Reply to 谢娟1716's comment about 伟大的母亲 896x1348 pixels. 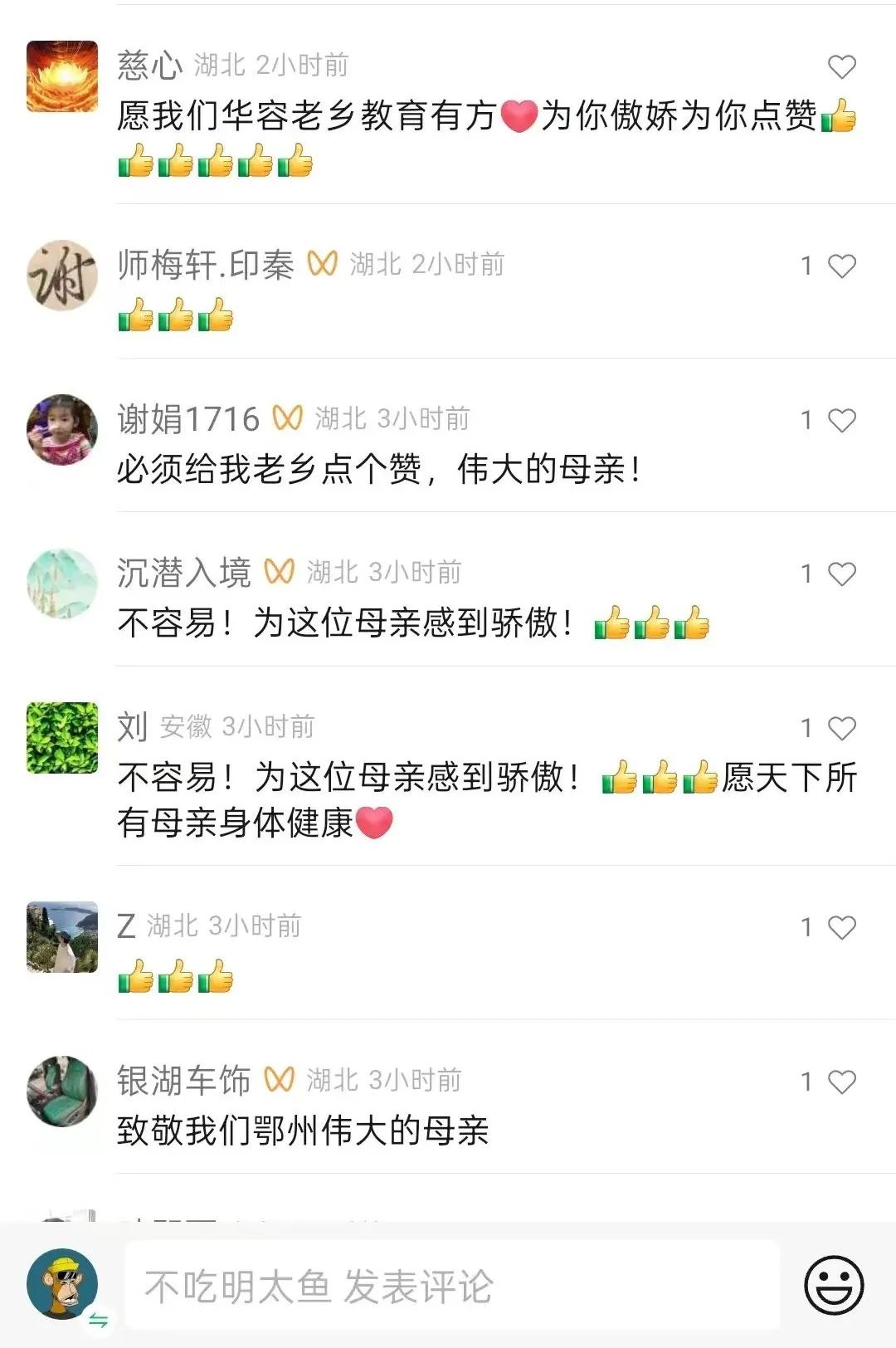[x=377, y=470]
